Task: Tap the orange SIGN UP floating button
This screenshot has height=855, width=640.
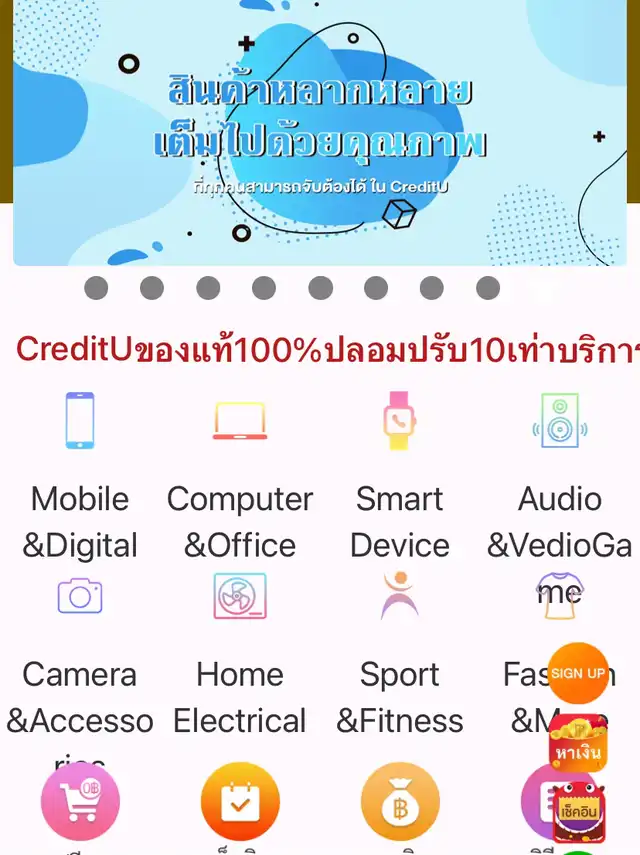Action: pyautogui.click(x=578, y=673)
